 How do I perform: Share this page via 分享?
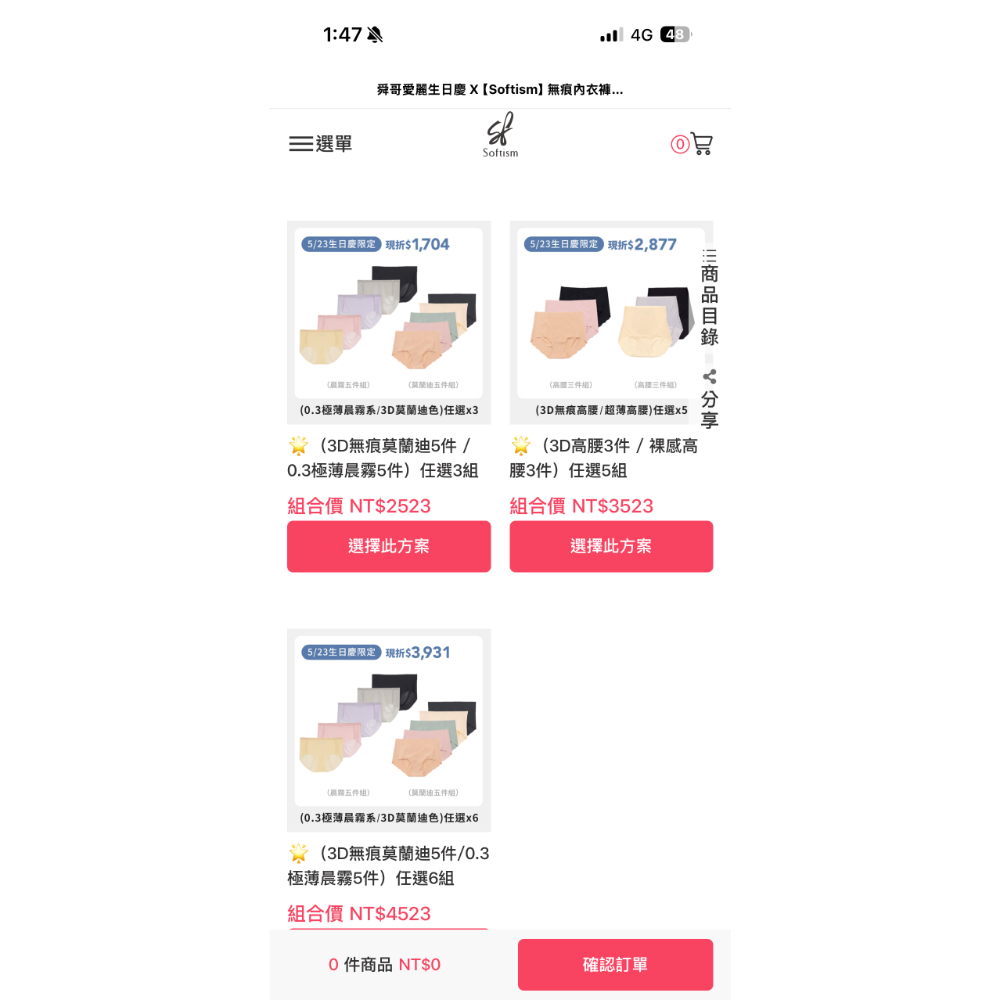pyautogui.click(x=709, y=399)
